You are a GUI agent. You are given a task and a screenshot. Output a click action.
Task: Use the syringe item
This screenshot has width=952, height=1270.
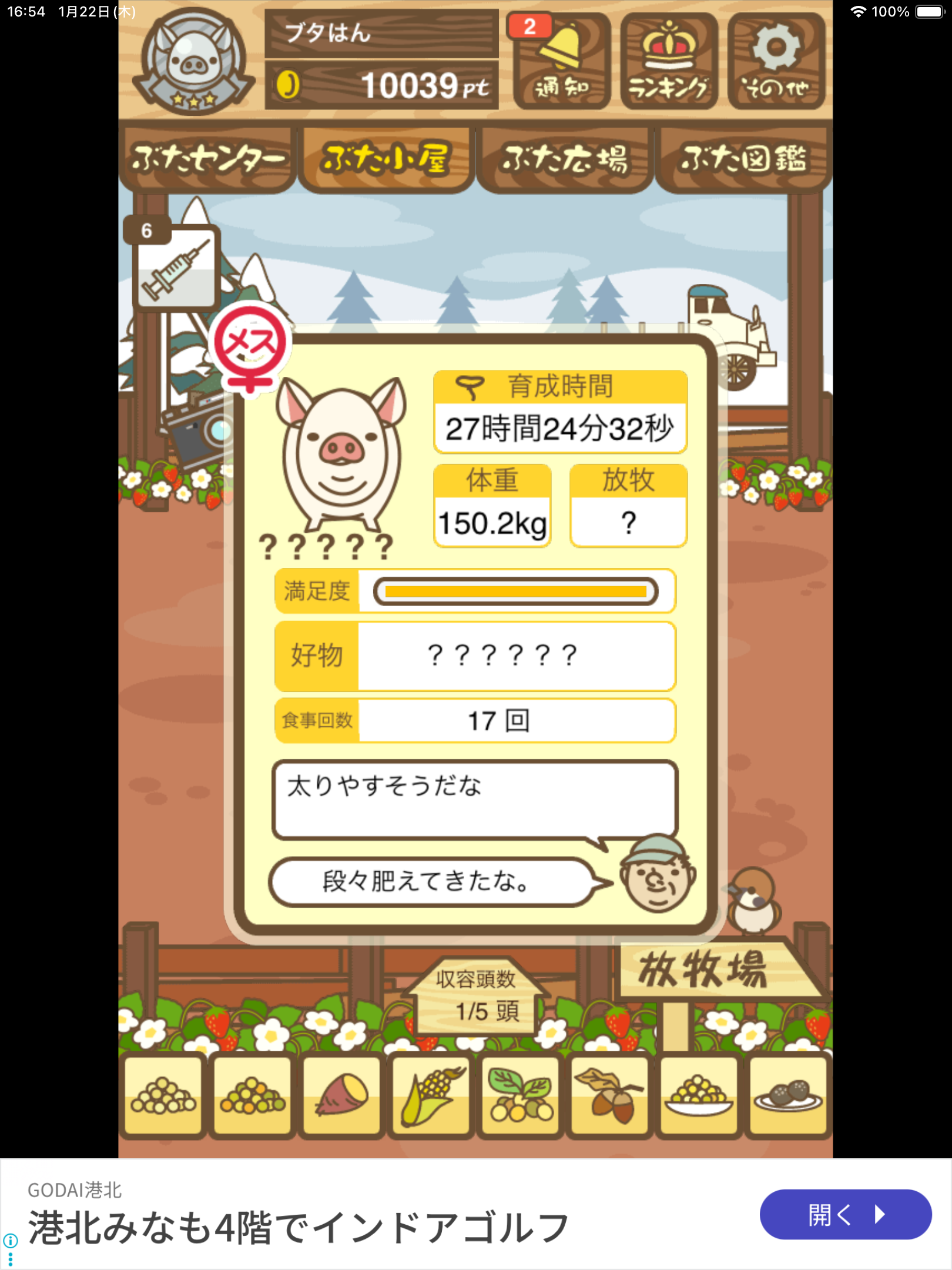click(x=176, y=268)
